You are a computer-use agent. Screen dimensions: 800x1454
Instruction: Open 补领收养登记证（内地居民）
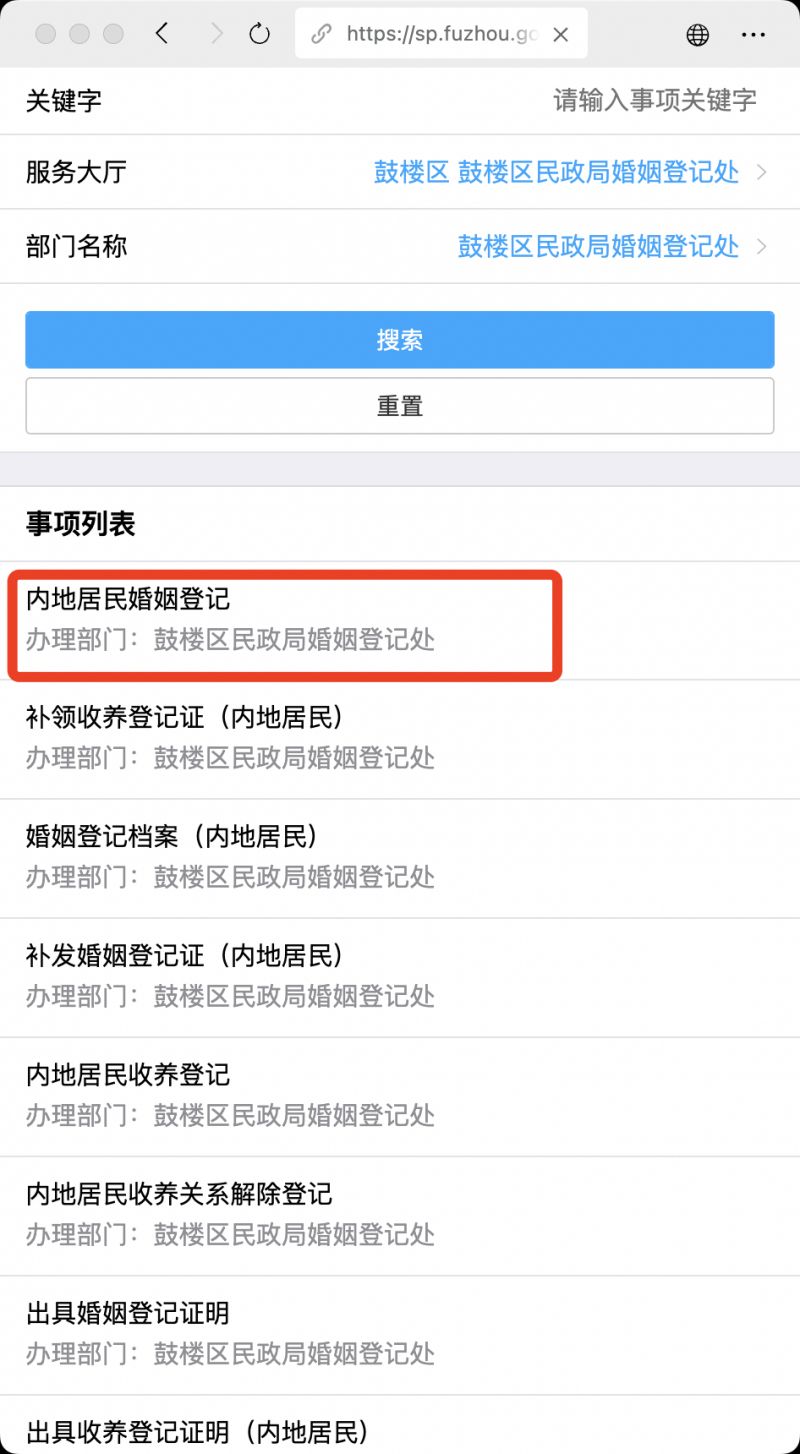coord(400,739)
